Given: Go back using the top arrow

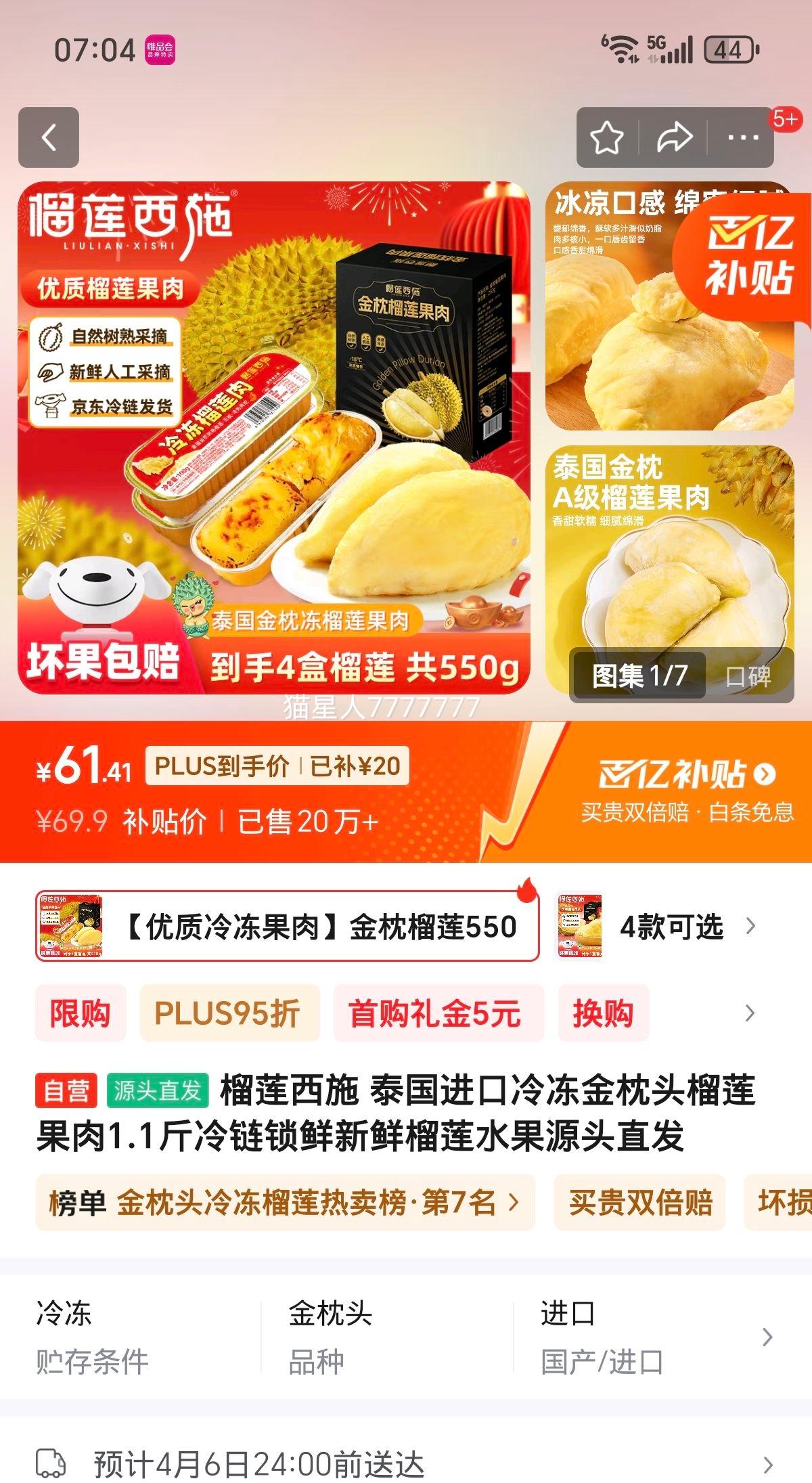Looking at the screenshot, I should [49, 137].
